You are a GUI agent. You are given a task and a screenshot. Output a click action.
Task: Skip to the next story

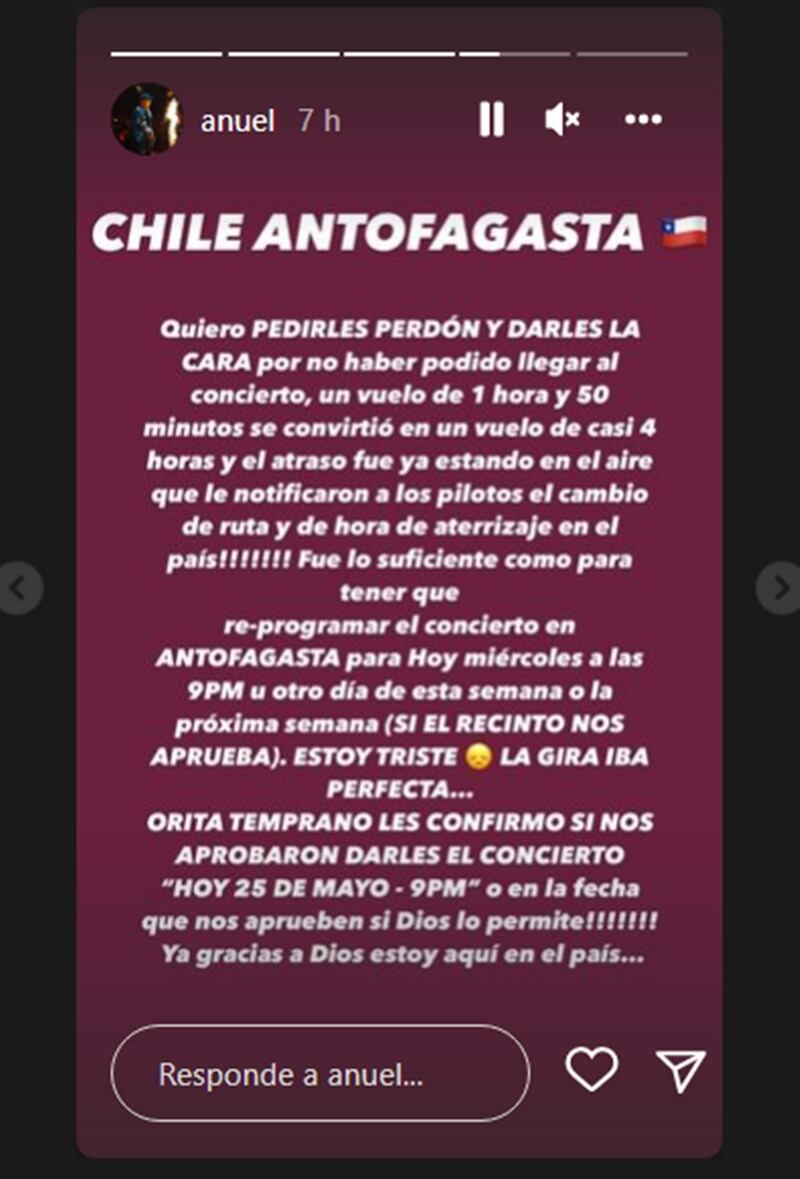point(780,588)
